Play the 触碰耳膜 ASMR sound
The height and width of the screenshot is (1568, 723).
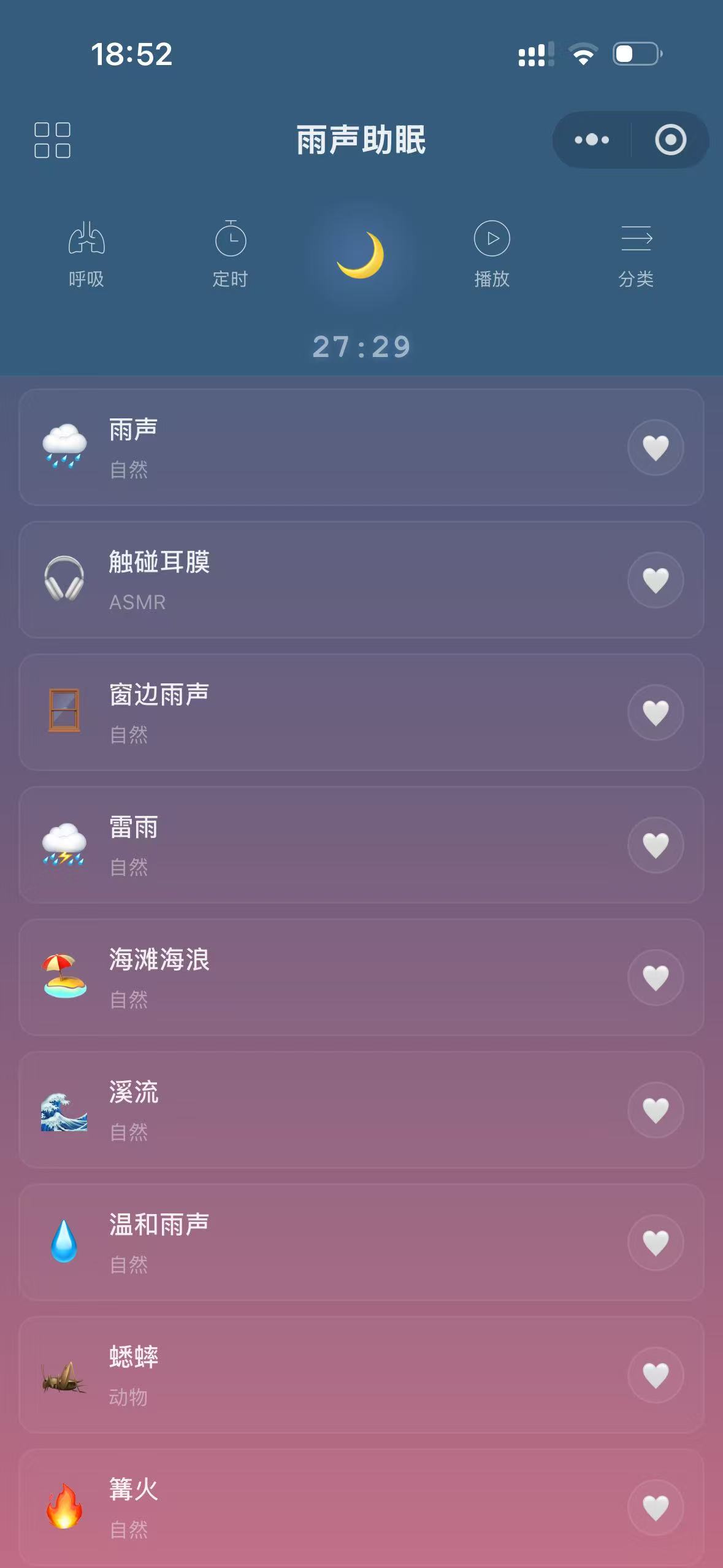coord(307,580)
